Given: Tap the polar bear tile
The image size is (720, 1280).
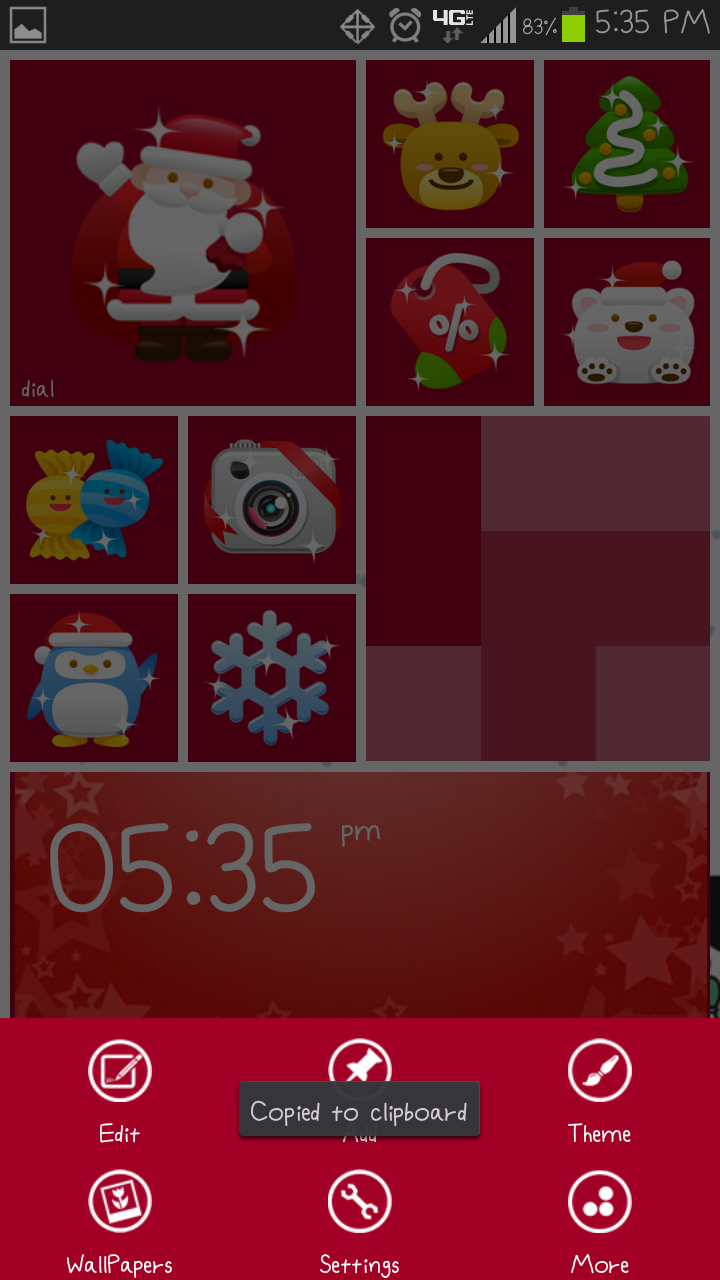Looking at the screenshot, I should coord(626,321).
